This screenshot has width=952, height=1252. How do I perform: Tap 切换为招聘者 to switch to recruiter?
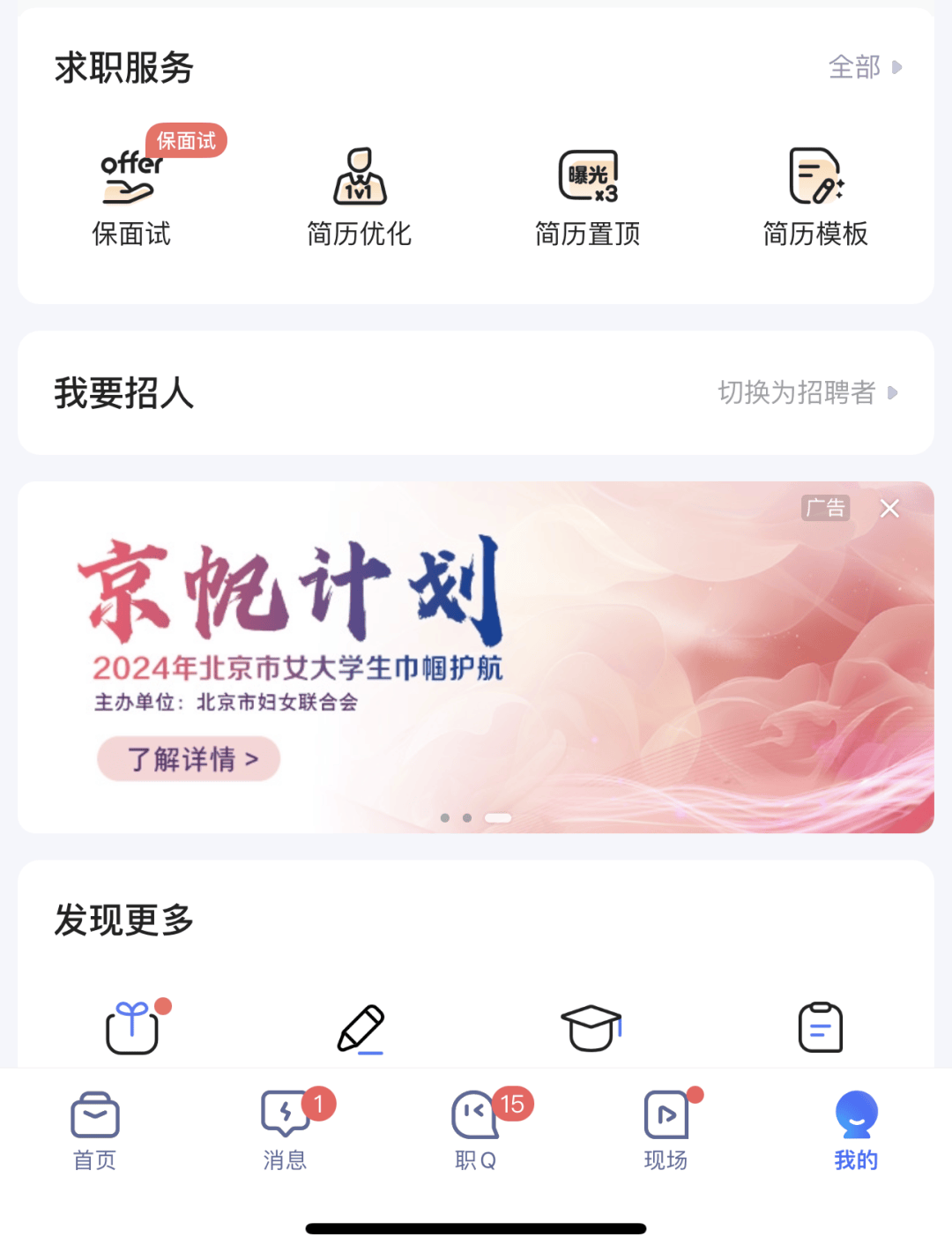[807, 392]
